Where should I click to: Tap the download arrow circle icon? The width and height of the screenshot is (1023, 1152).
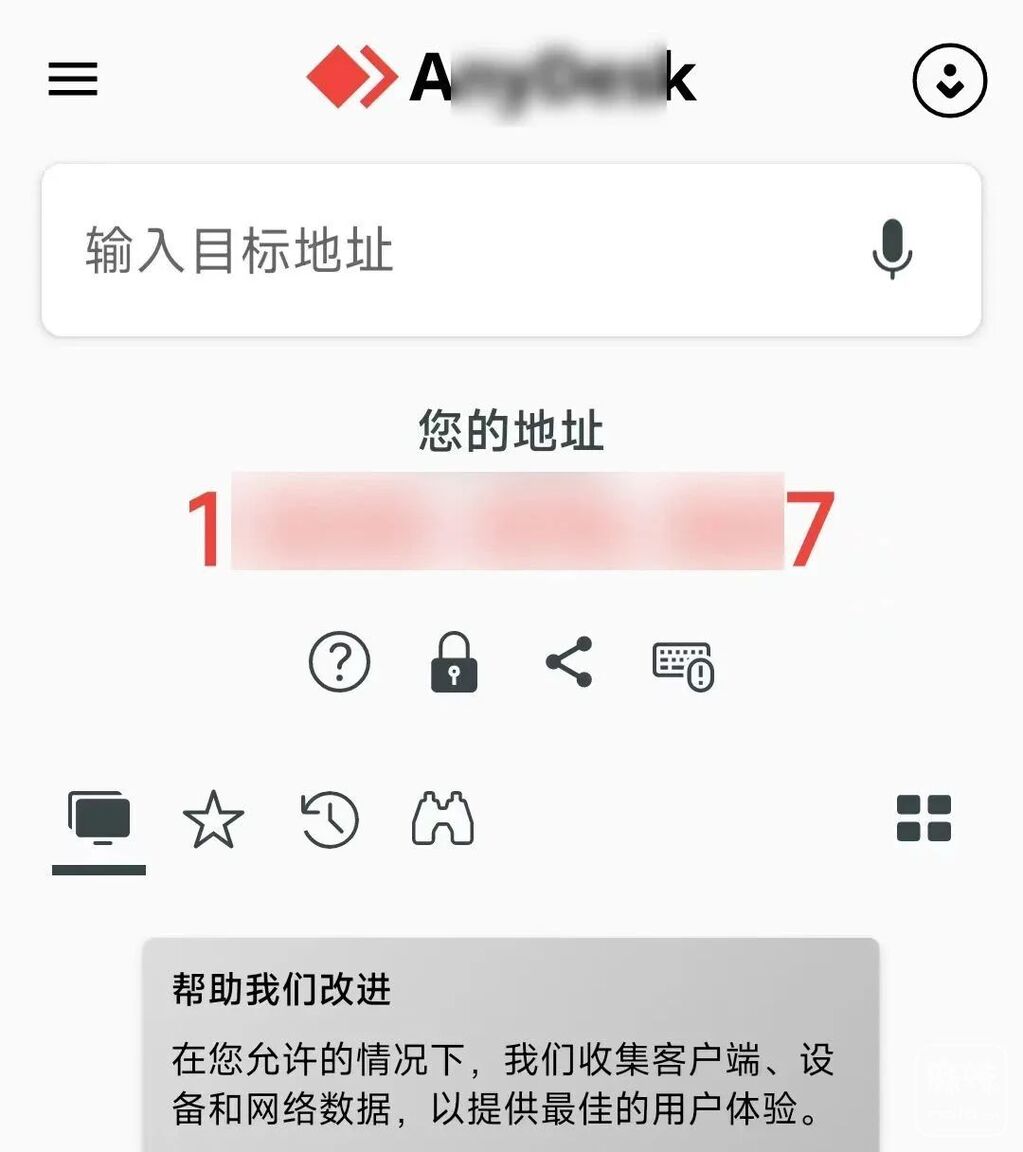(x=949, y=81)
